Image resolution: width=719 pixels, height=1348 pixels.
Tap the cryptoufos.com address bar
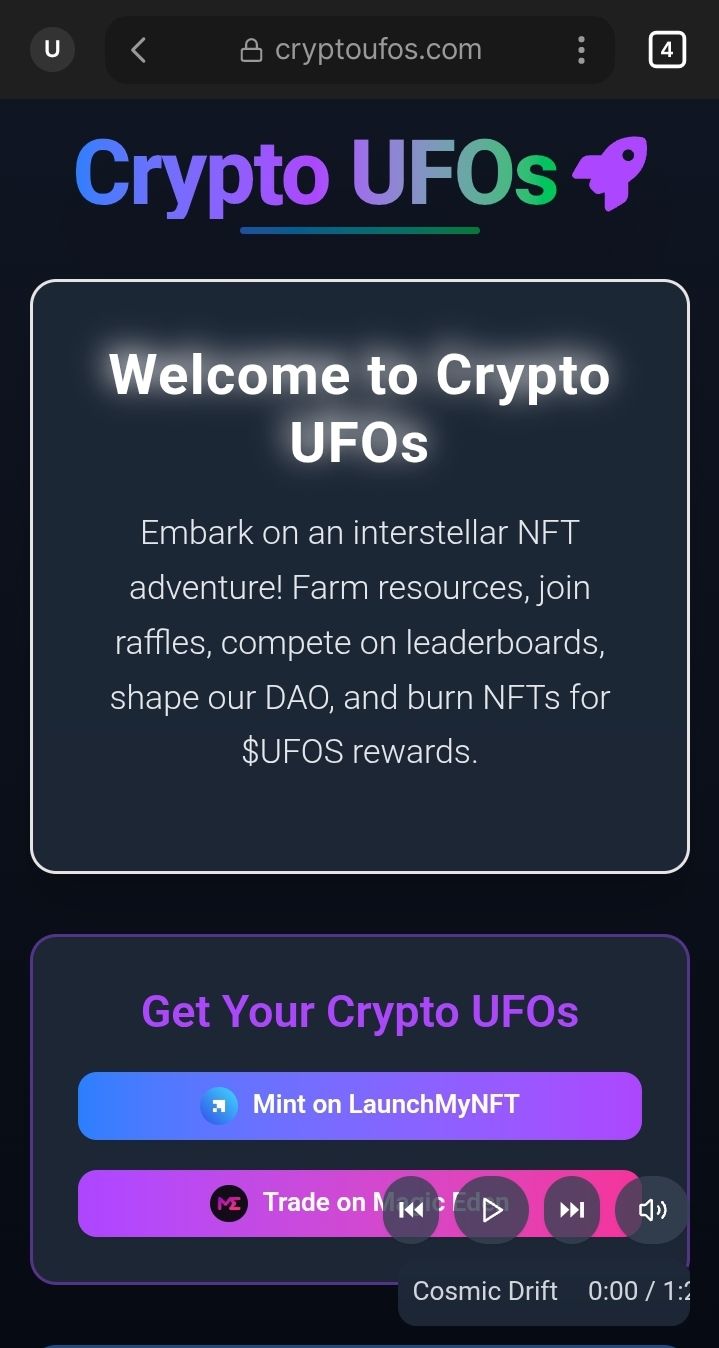tap(362, 50)
